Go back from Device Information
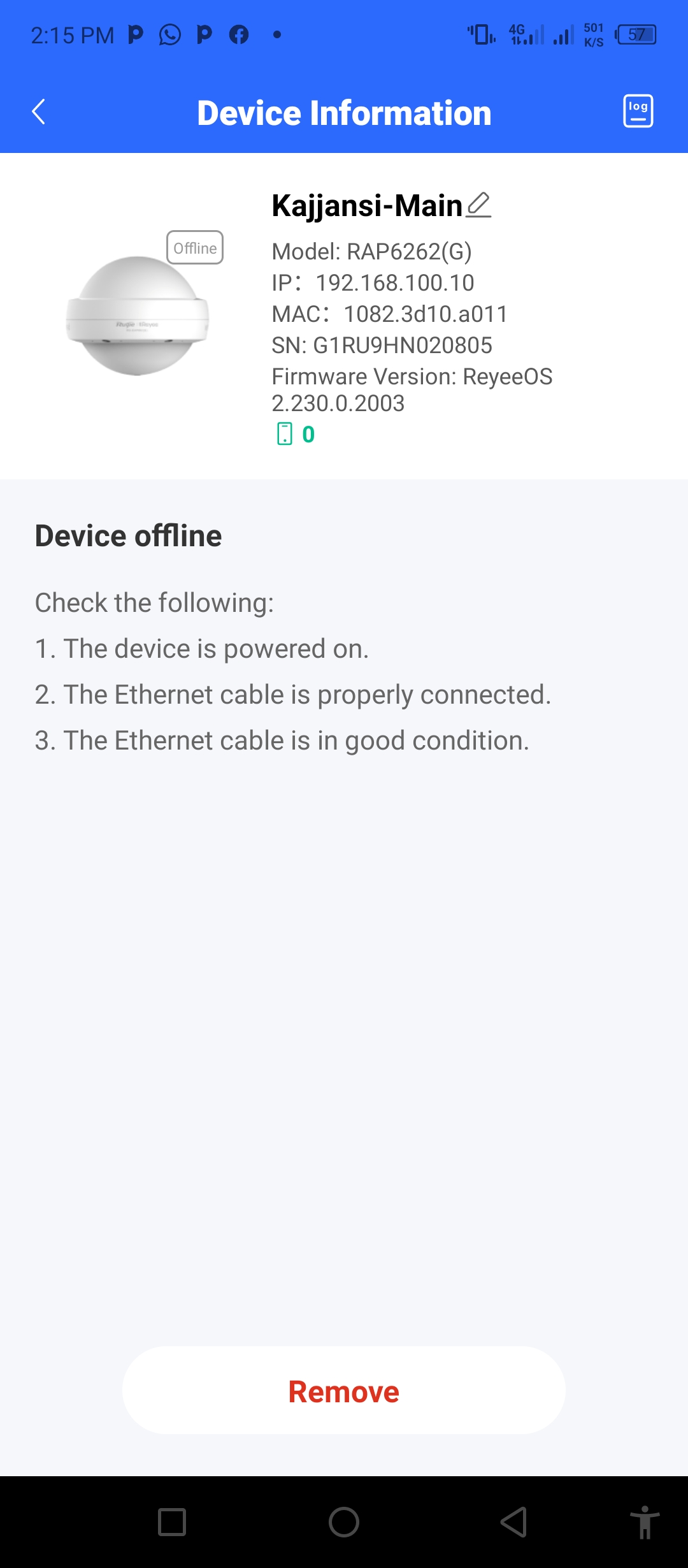688x1568 pixels. click(x=39, y=112)
